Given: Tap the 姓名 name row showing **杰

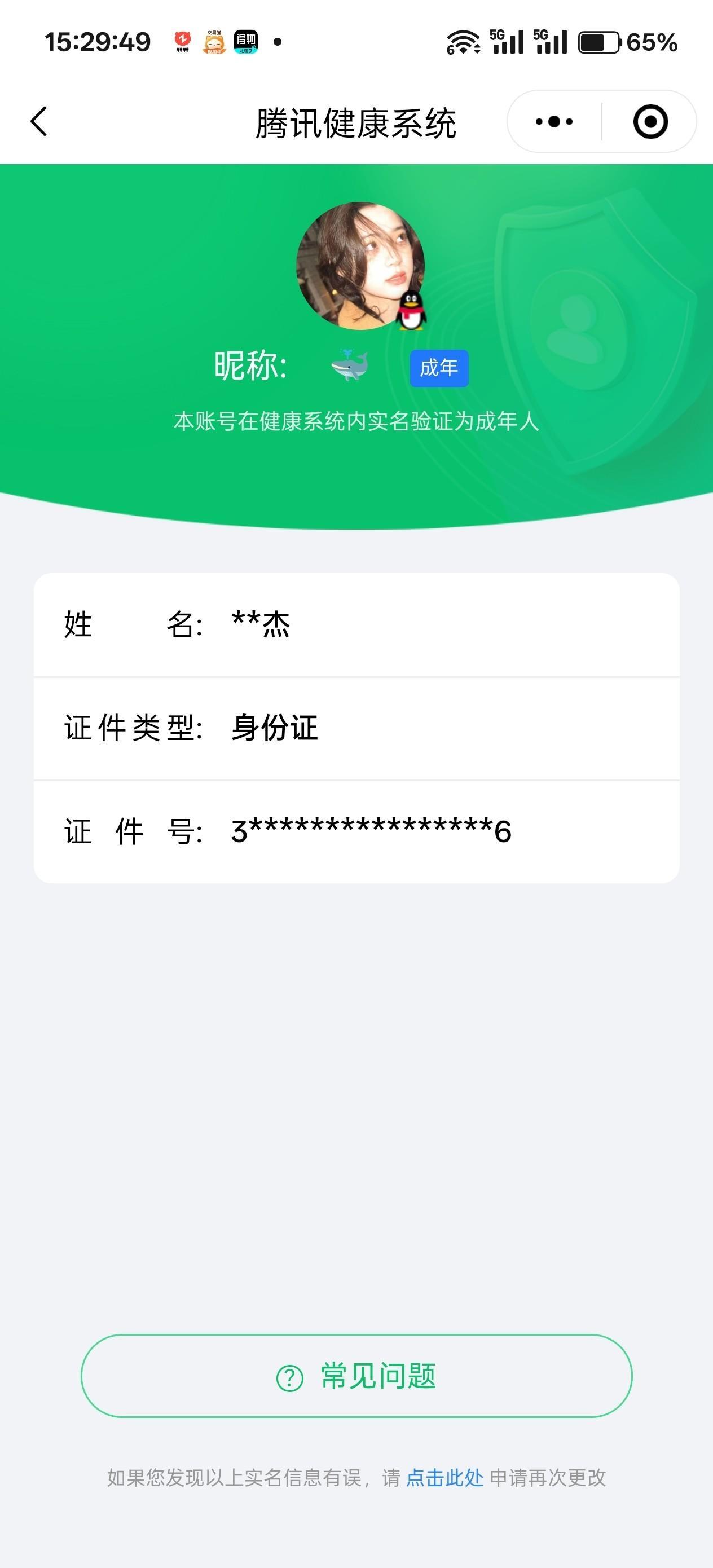Looking at the screenshot, I should point(356,624).
